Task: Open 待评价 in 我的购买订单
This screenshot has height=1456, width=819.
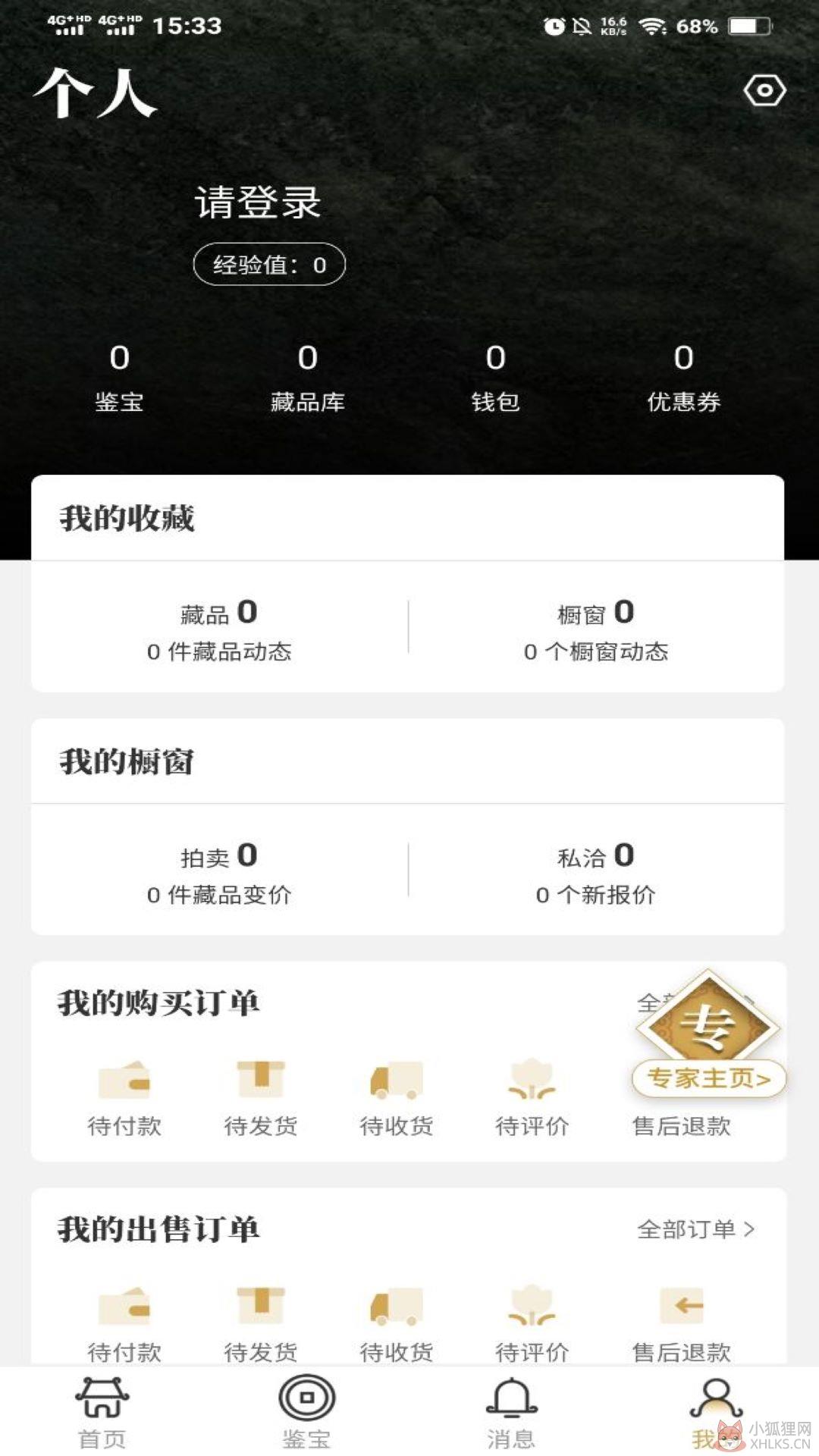Action: coord(532,1099)
